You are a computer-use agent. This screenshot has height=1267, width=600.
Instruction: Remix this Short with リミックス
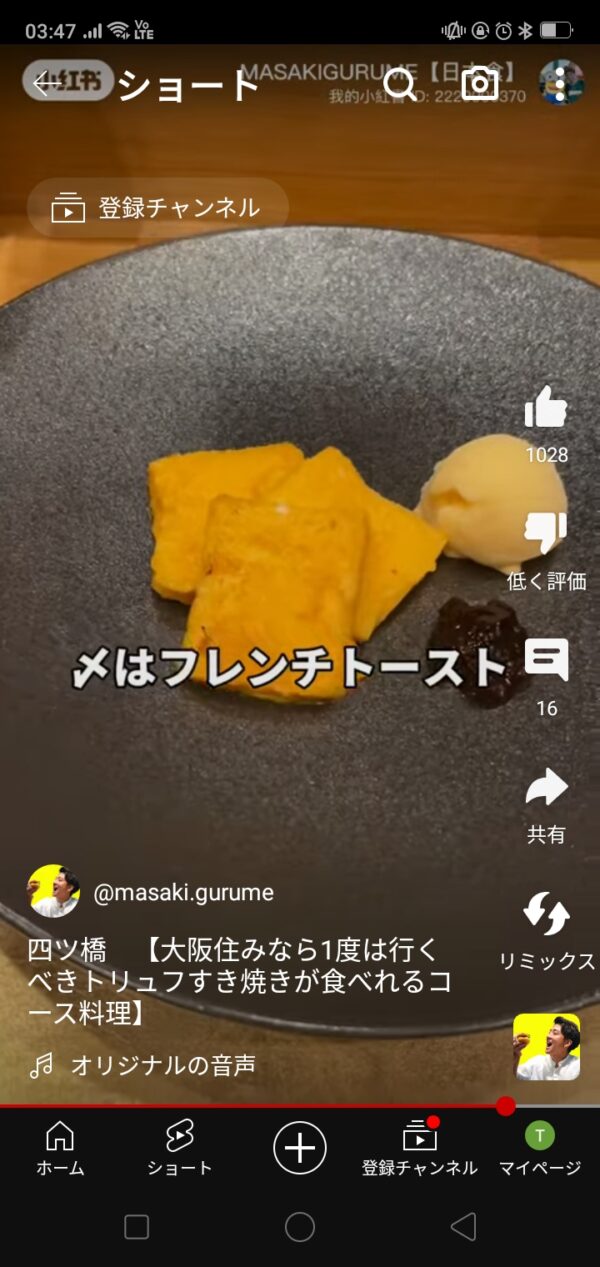546,915
